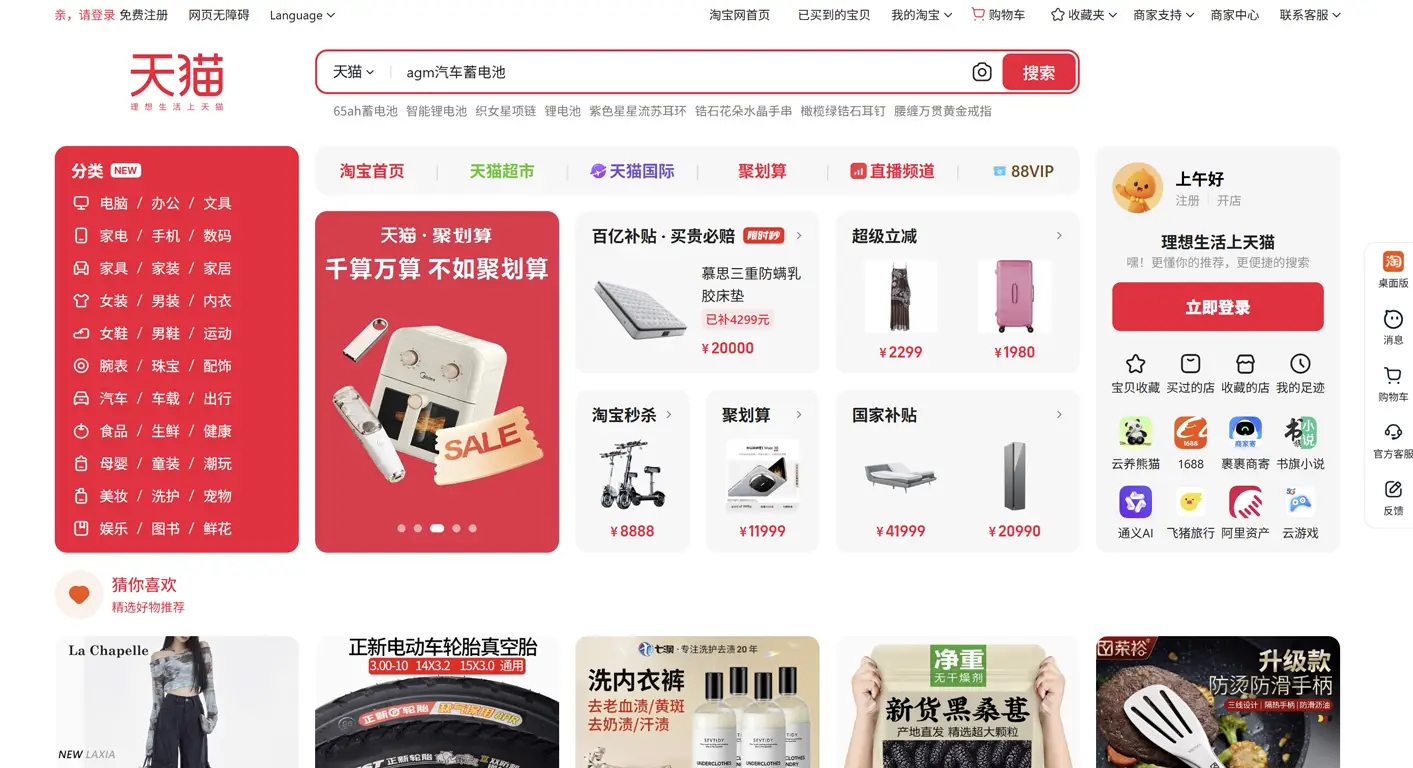Open 宝贝收藏 favorites shortcut
Screen dimensions: 1413x768
click(1135, 372)
